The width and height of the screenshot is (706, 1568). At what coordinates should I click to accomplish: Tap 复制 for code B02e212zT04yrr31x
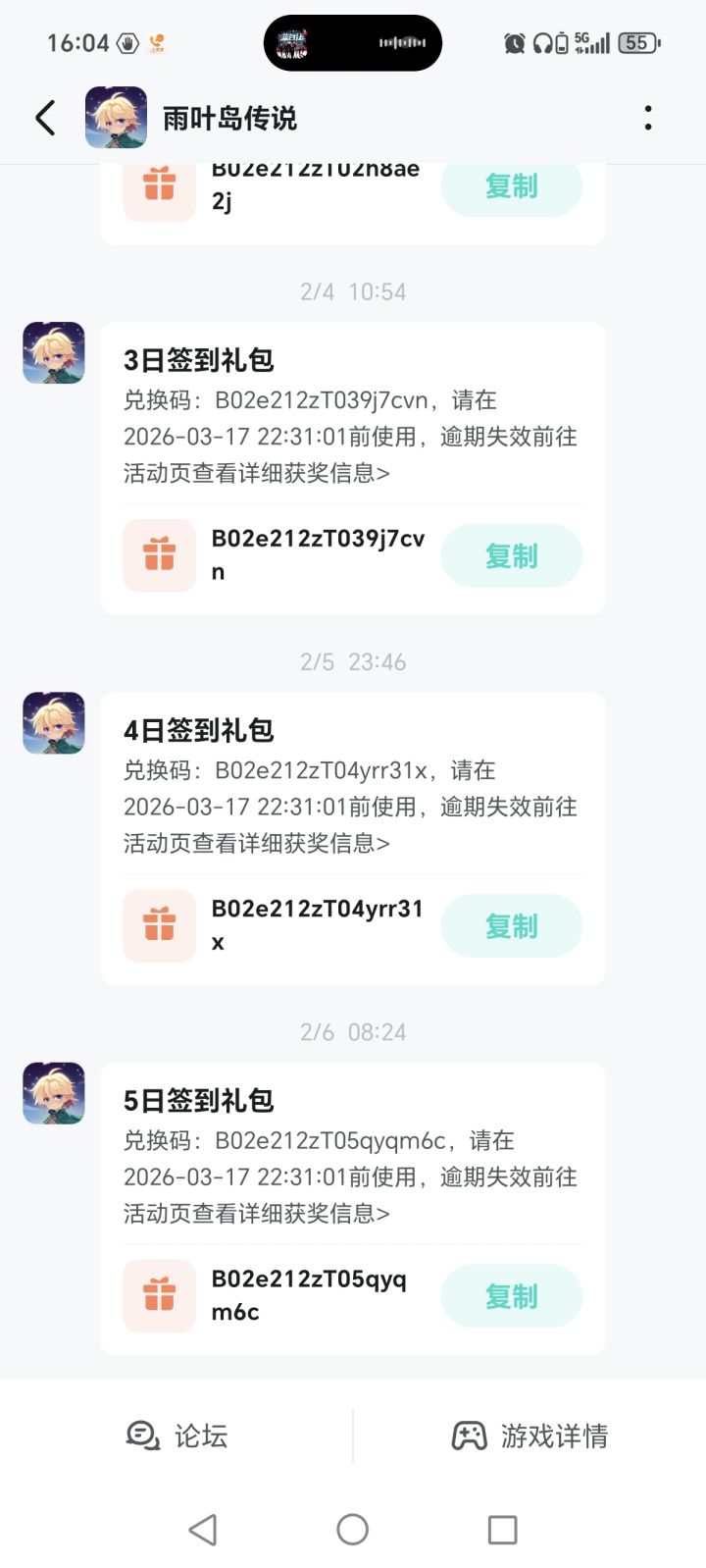512,925
